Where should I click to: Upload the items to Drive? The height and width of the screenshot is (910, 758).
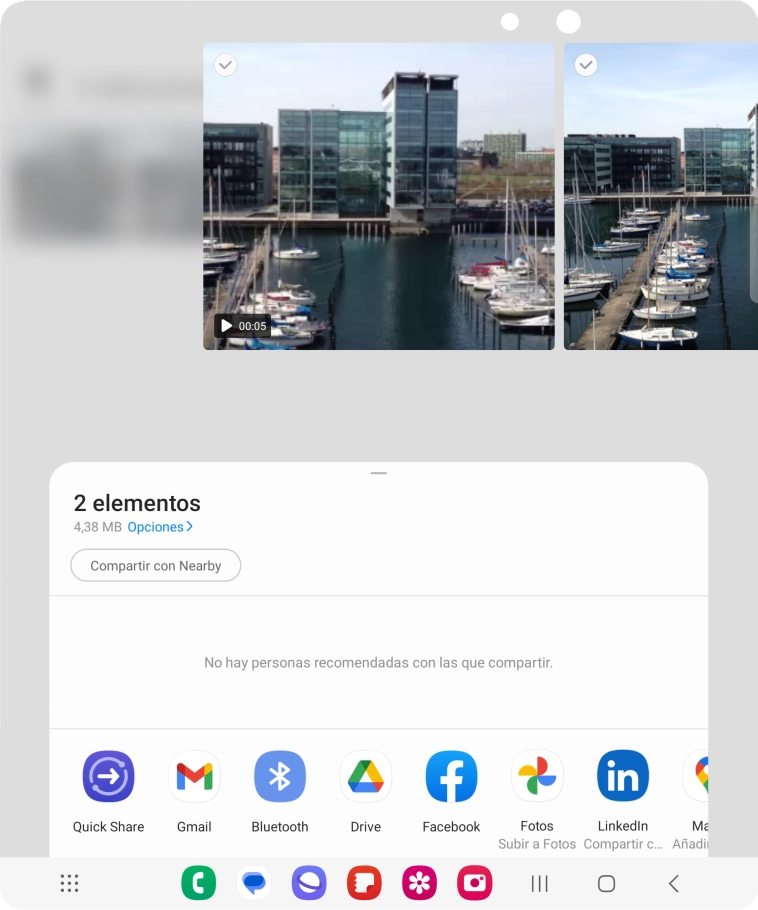point(366,777)
